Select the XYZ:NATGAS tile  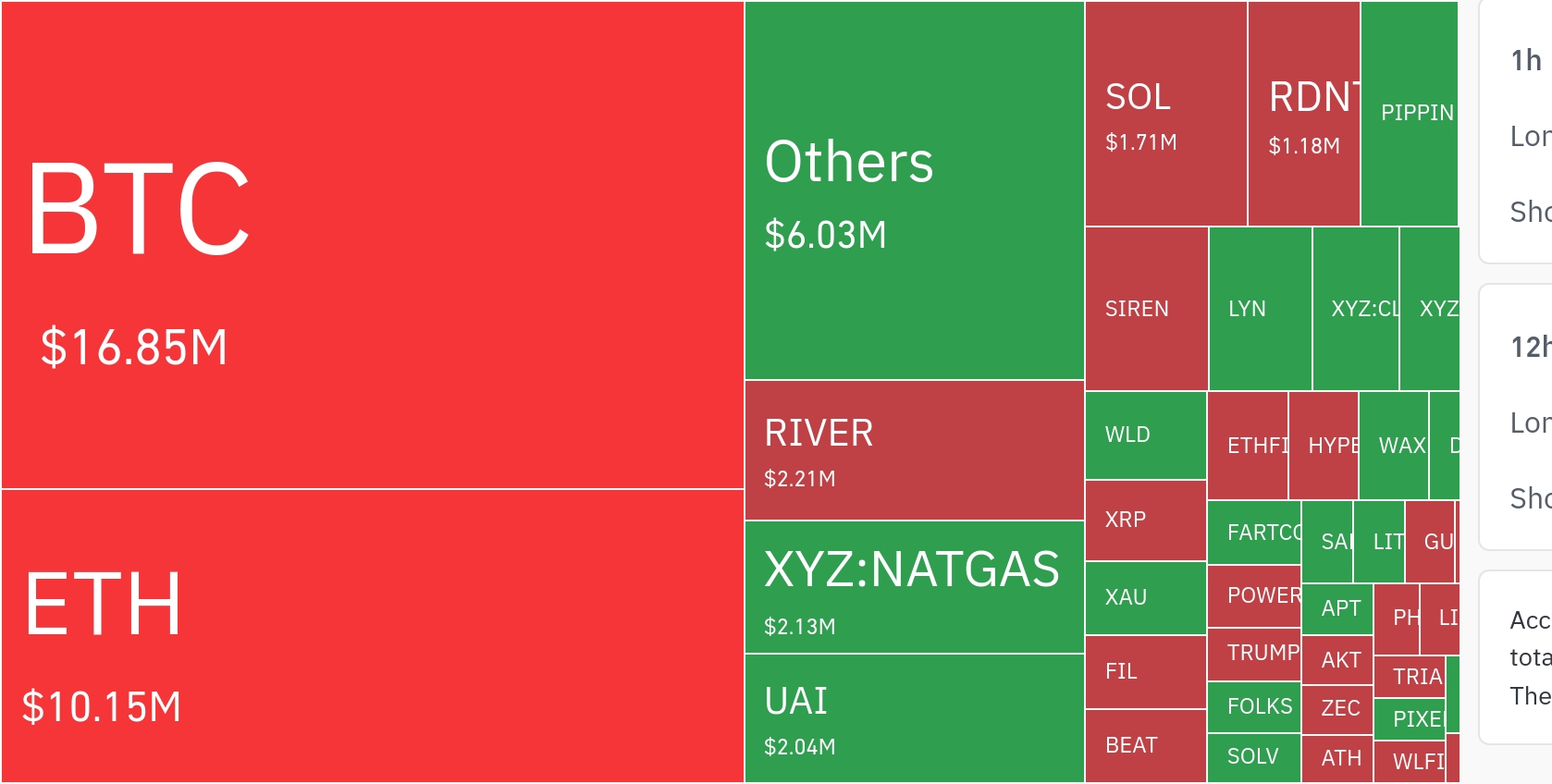tap(914, 588)
